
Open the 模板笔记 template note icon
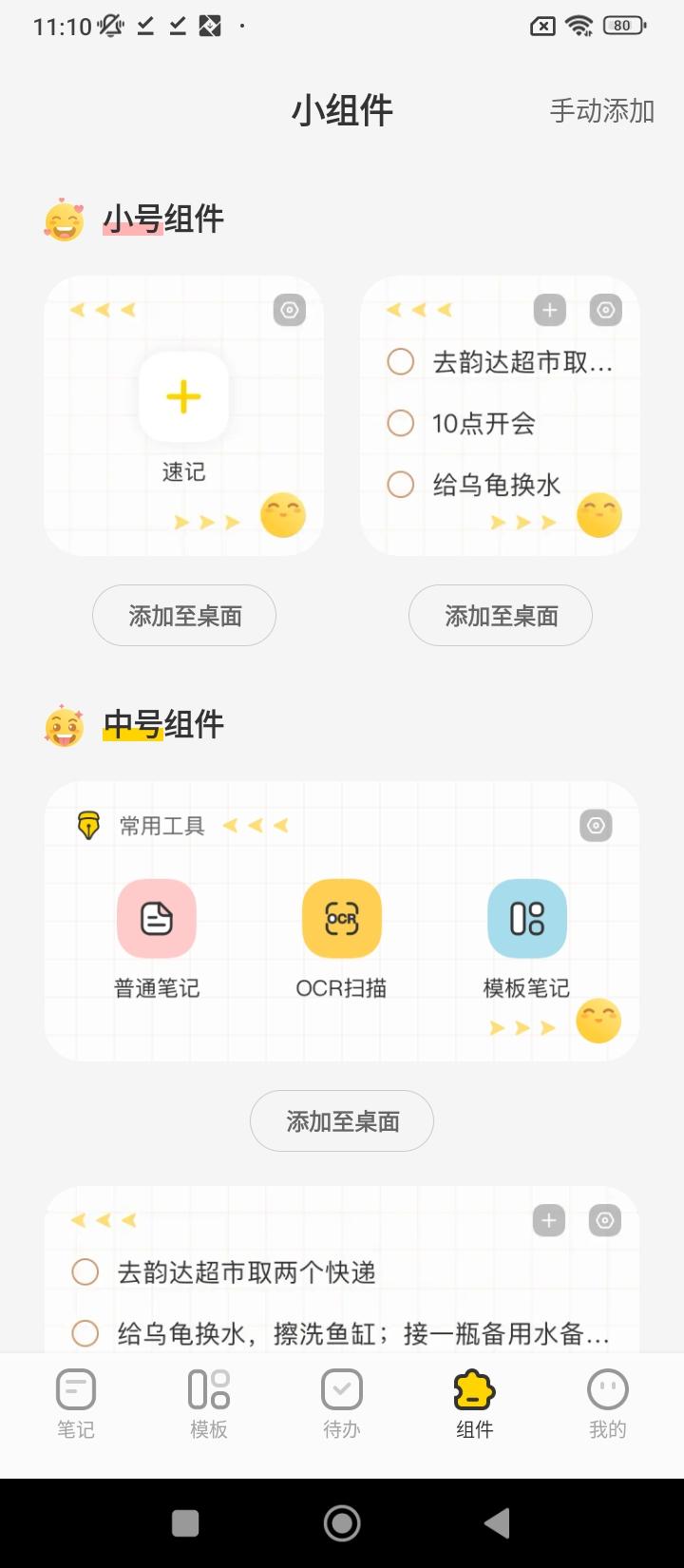click(x=527, y=917)
